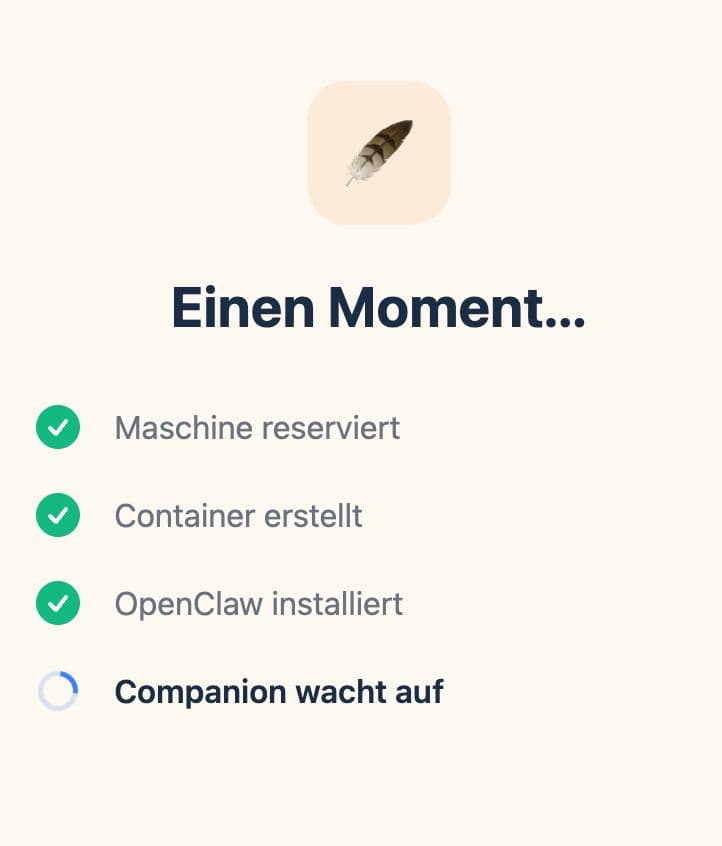Image resolution: width=722 pixels, height=846 pixels.
Task: Click the green checkmark beside Container erstellt
Action: pos(57,515)
